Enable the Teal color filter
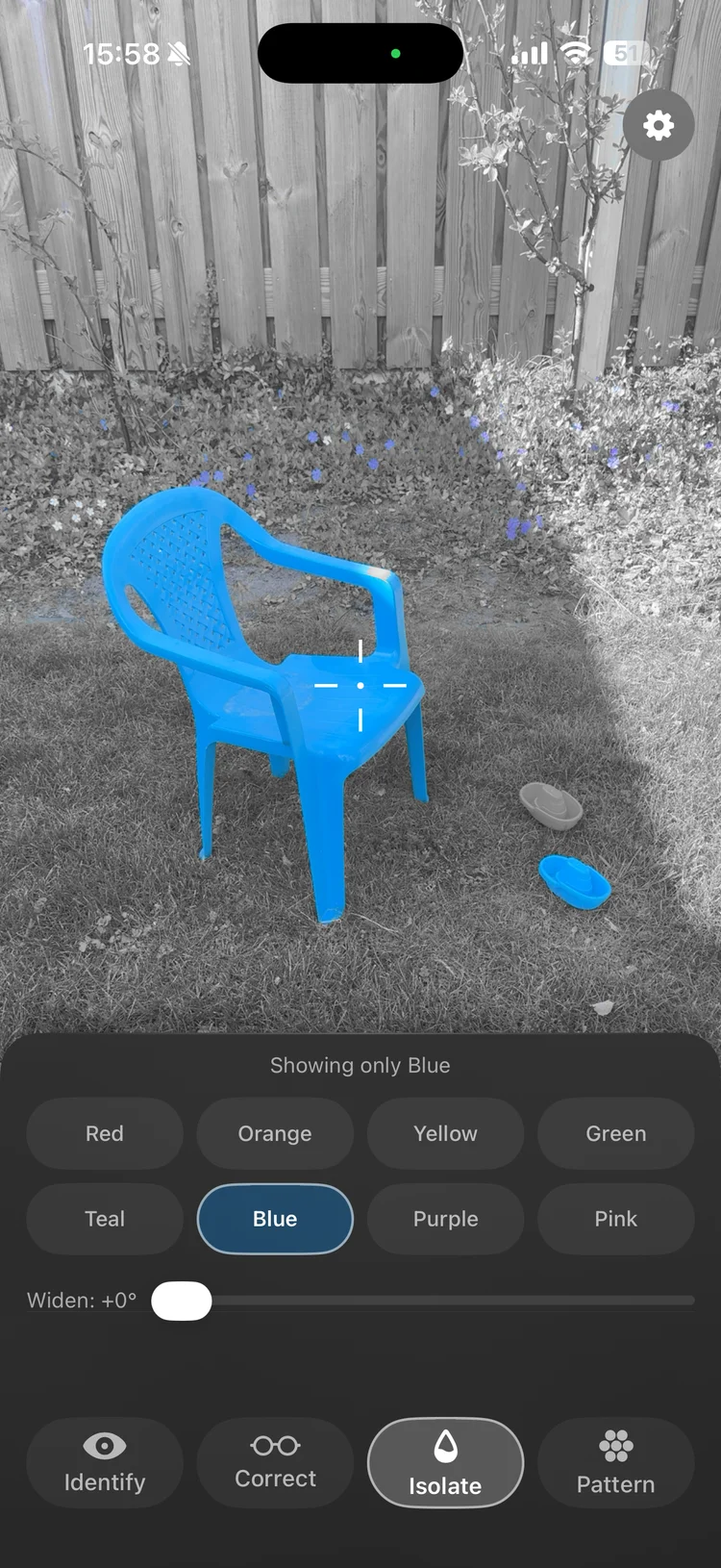This screenshot has height=1568, width=721. tap(104, 1219)
